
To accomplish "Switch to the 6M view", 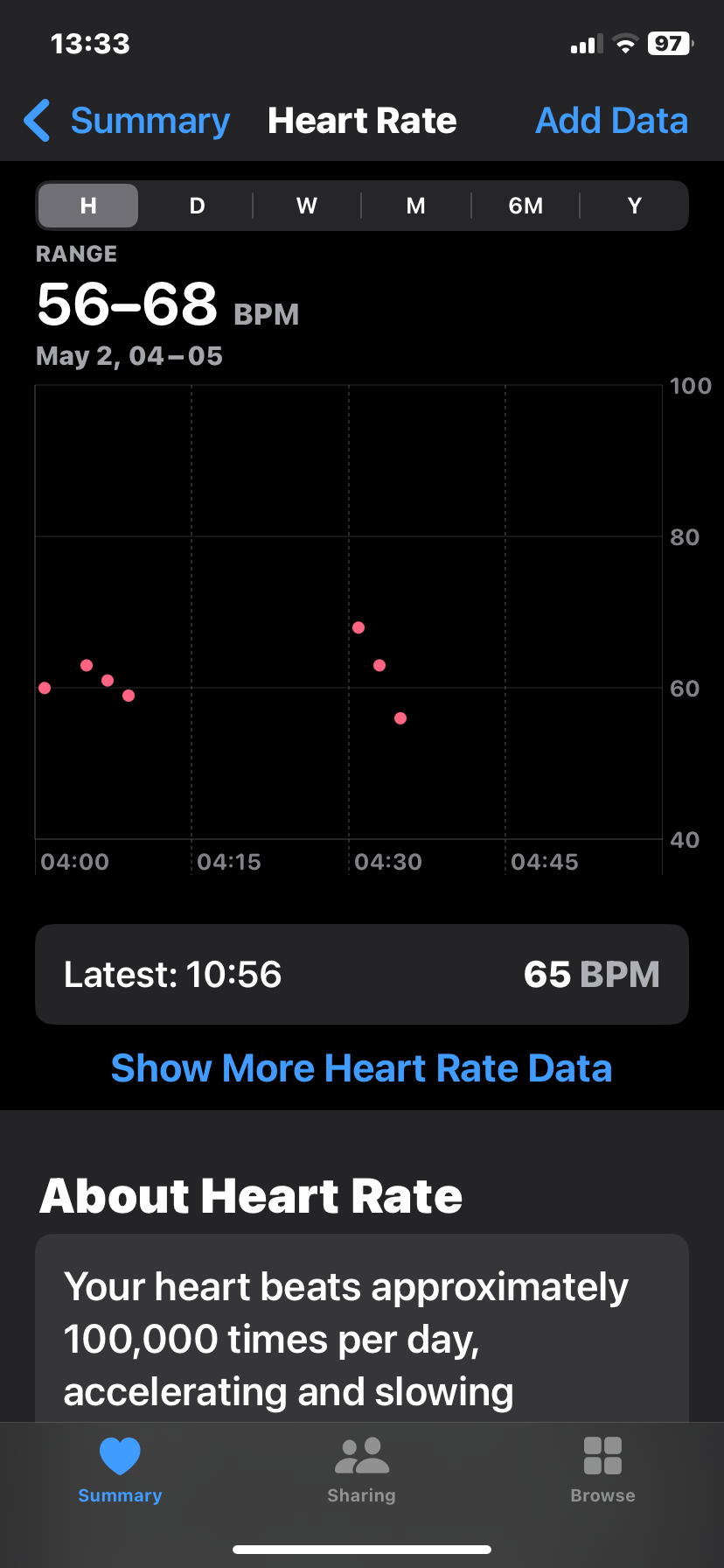I will tap(526, 206).
